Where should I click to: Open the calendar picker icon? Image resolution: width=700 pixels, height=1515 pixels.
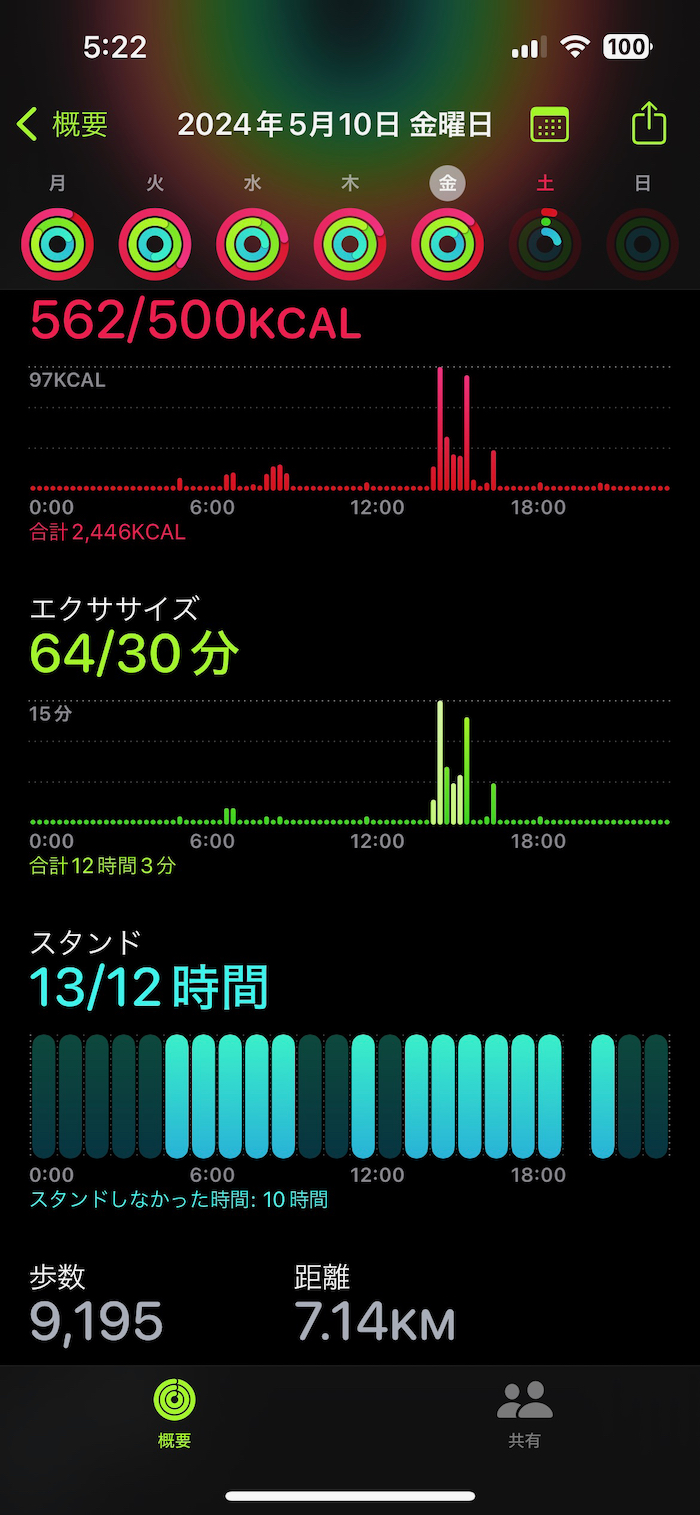550,125
